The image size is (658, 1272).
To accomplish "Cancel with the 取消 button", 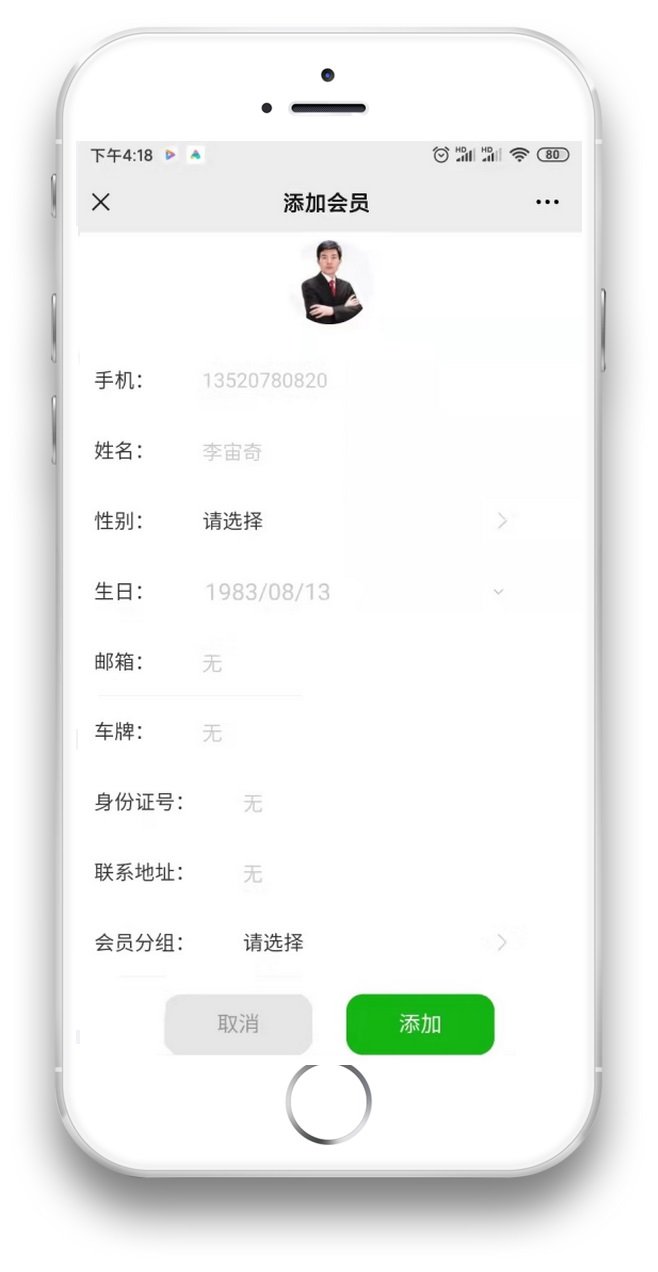I will [x=238, y=1024].
